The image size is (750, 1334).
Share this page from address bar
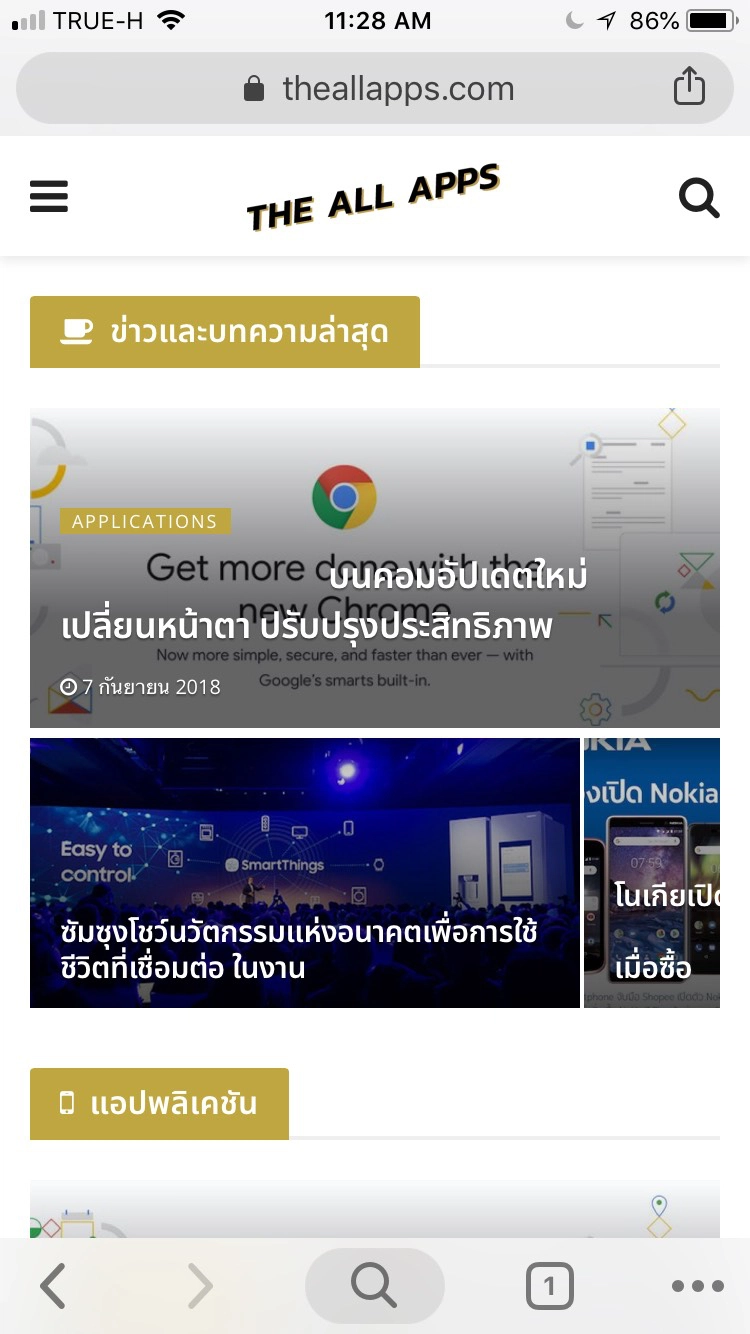[x=689, y=87]
